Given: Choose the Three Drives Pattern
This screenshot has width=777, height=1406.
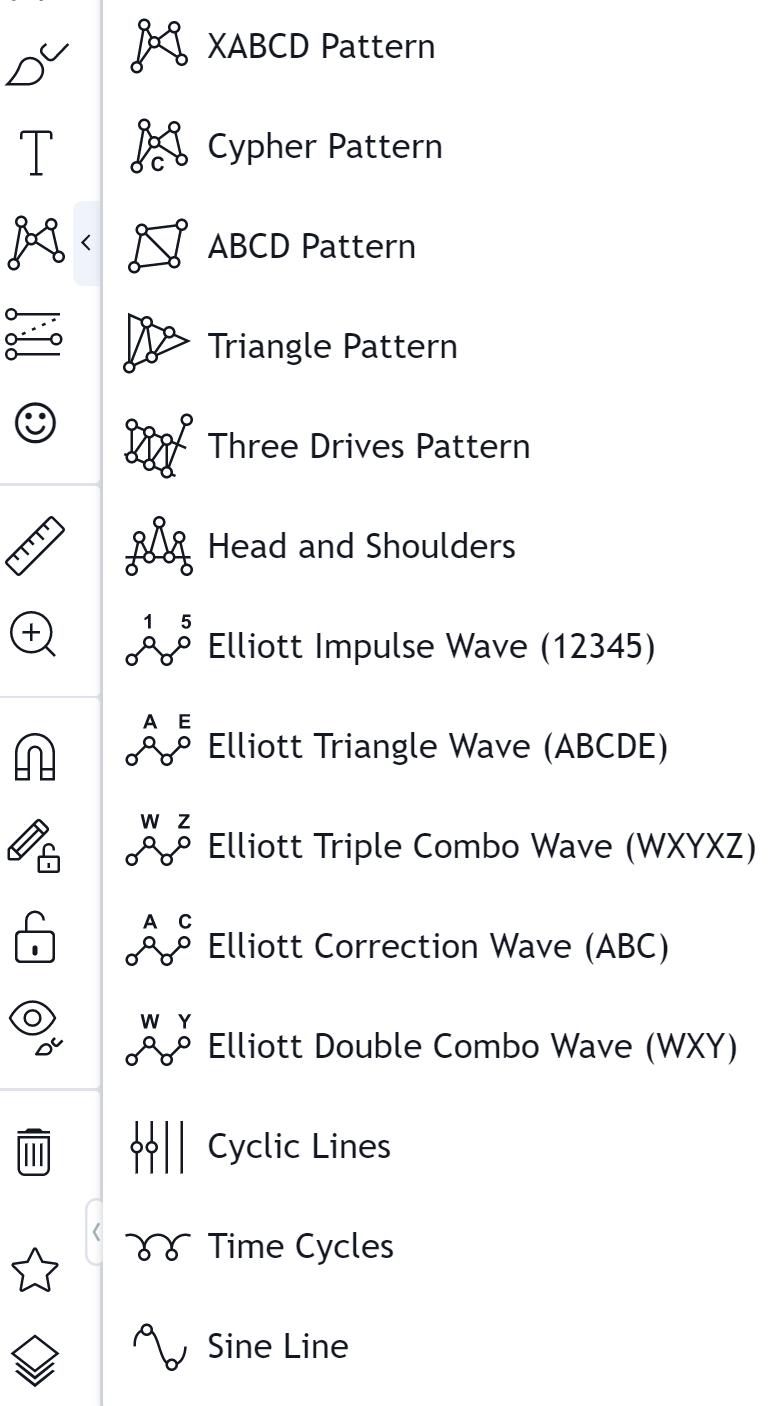Looking at the screenshot, I should [x=440, y=446].
